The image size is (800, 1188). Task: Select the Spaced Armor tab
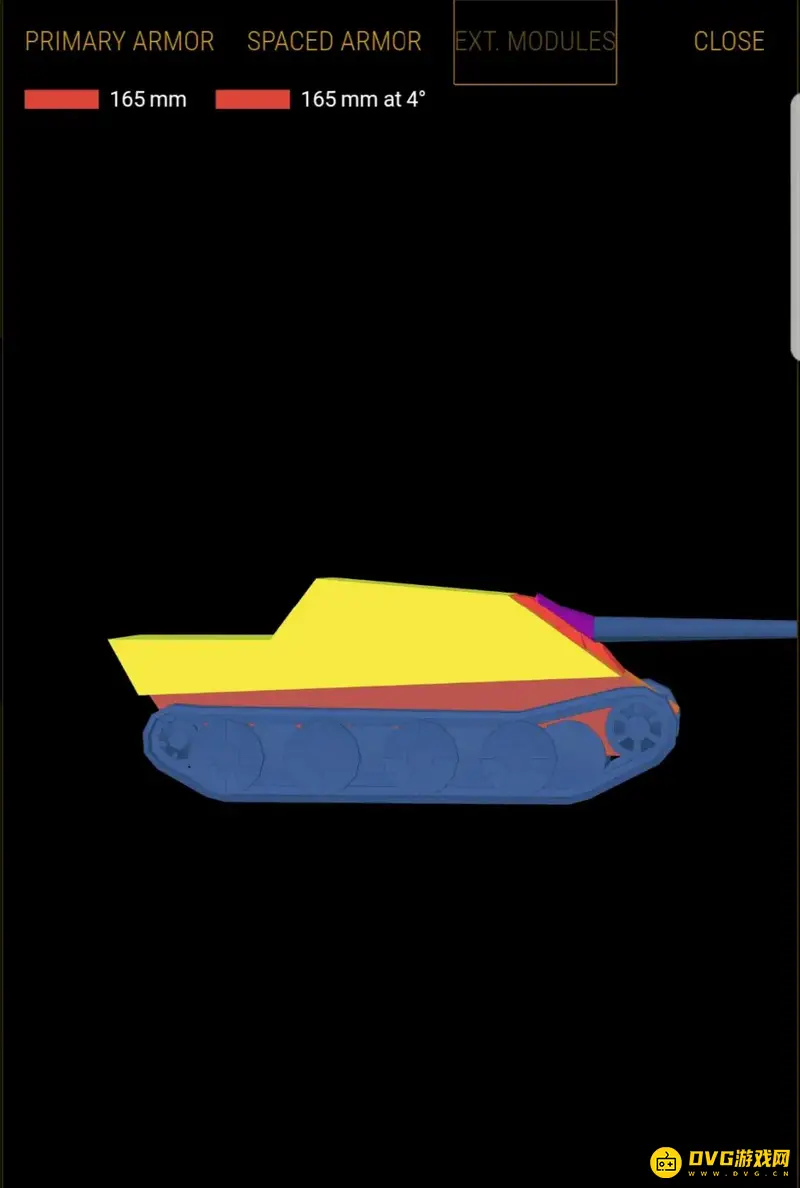334,42
